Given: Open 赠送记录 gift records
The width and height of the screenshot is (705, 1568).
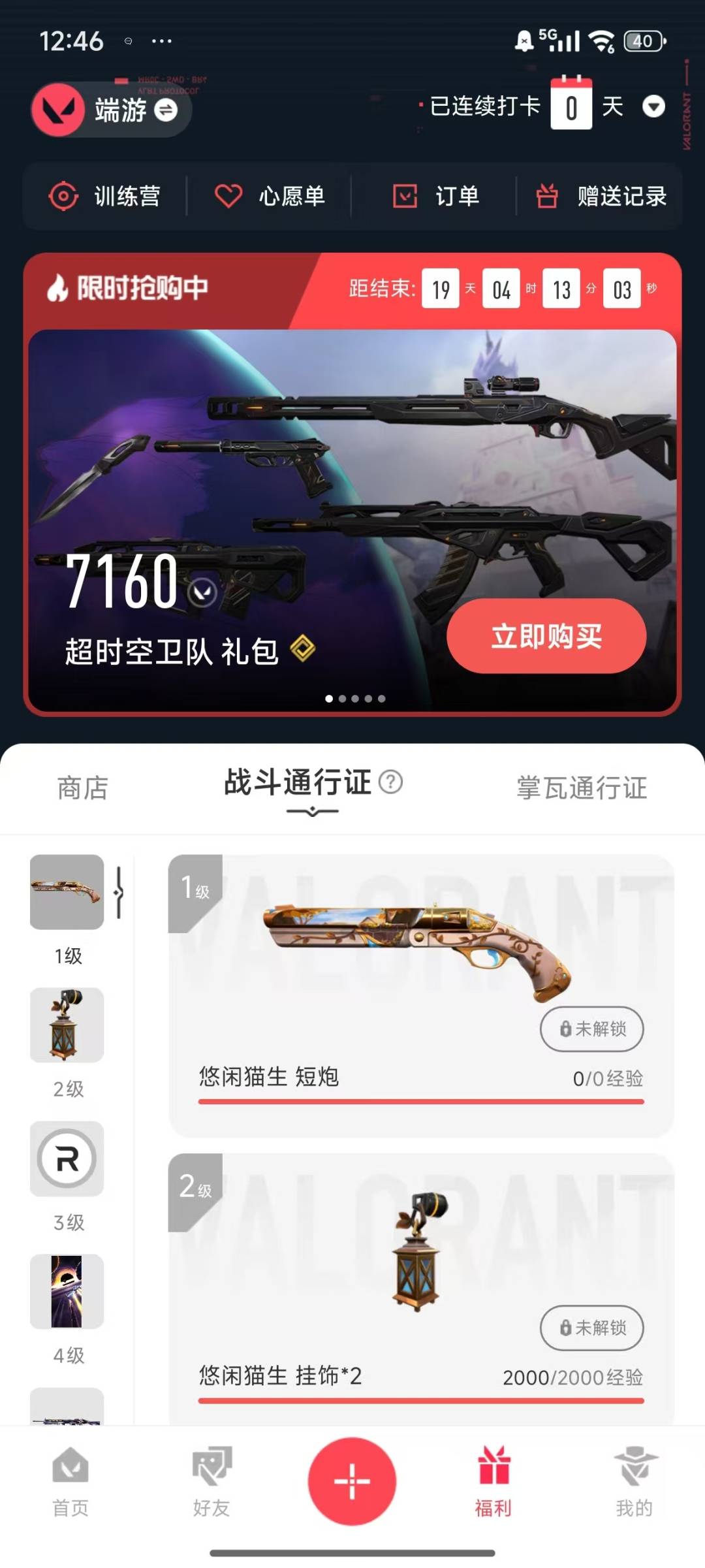Looking at the screenshot, I should click(x=601, y=196).
